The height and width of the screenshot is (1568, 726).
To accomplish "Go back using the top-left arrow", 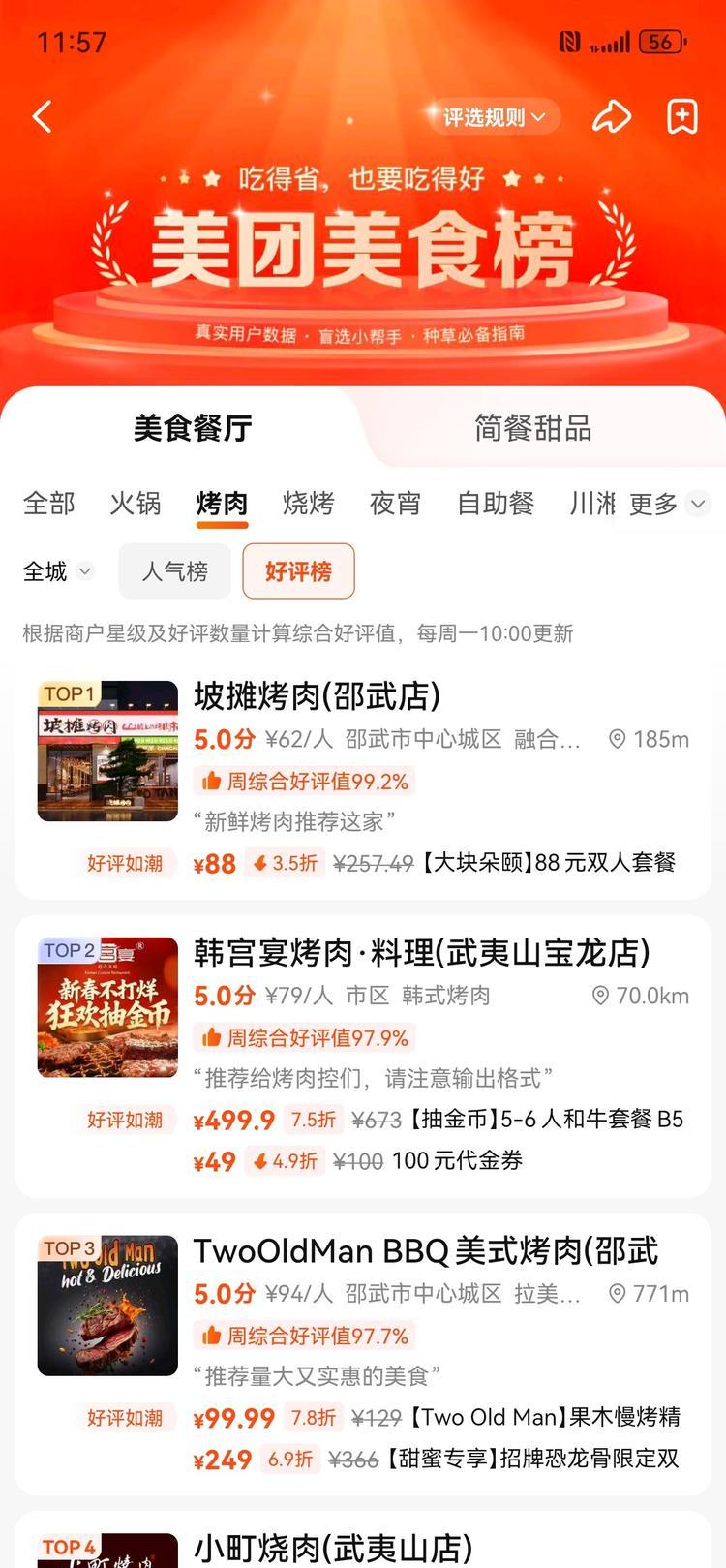I will click(43, 117).
